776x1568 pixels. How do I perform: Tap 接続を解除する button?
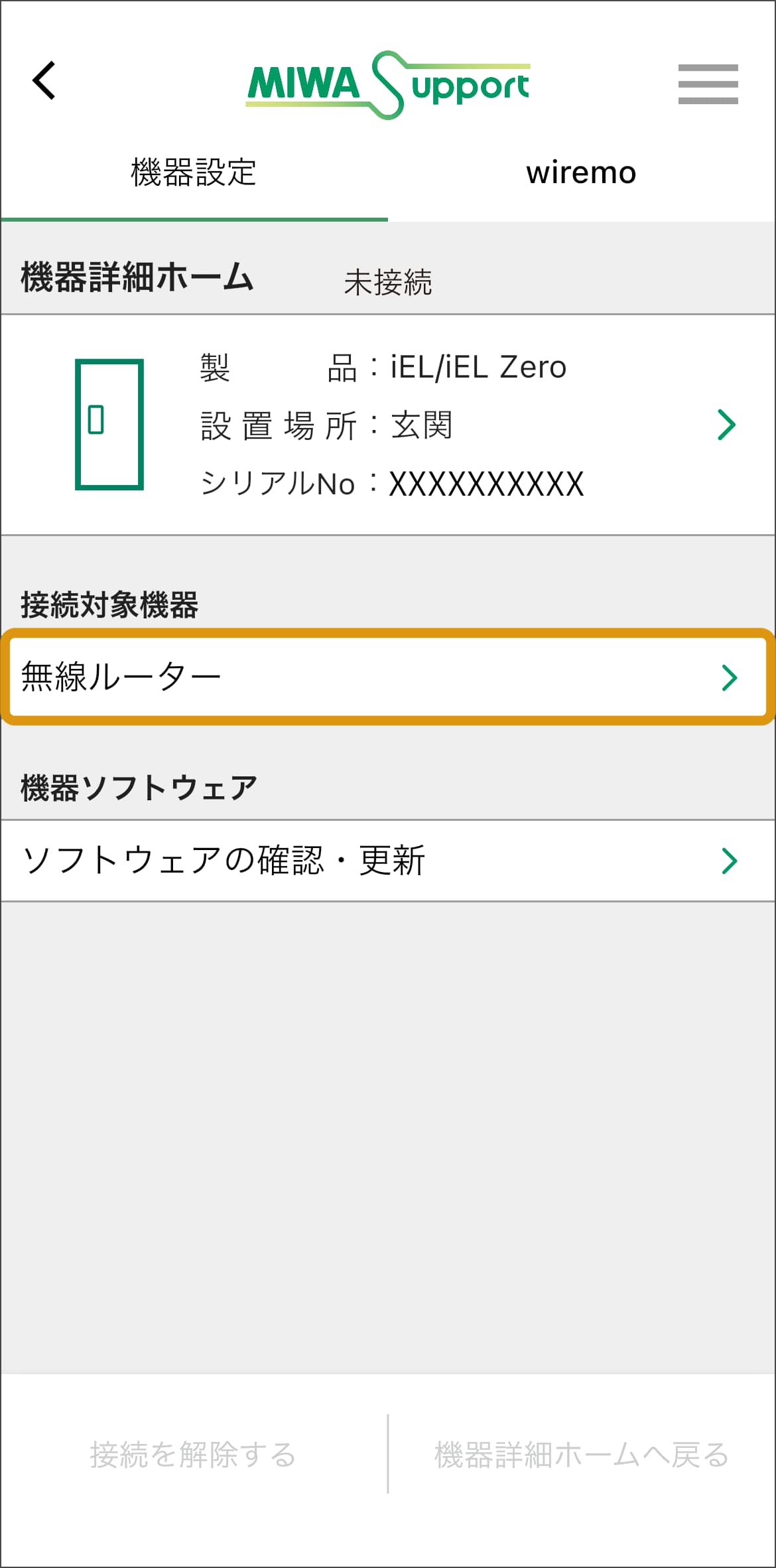[194, 1455]
